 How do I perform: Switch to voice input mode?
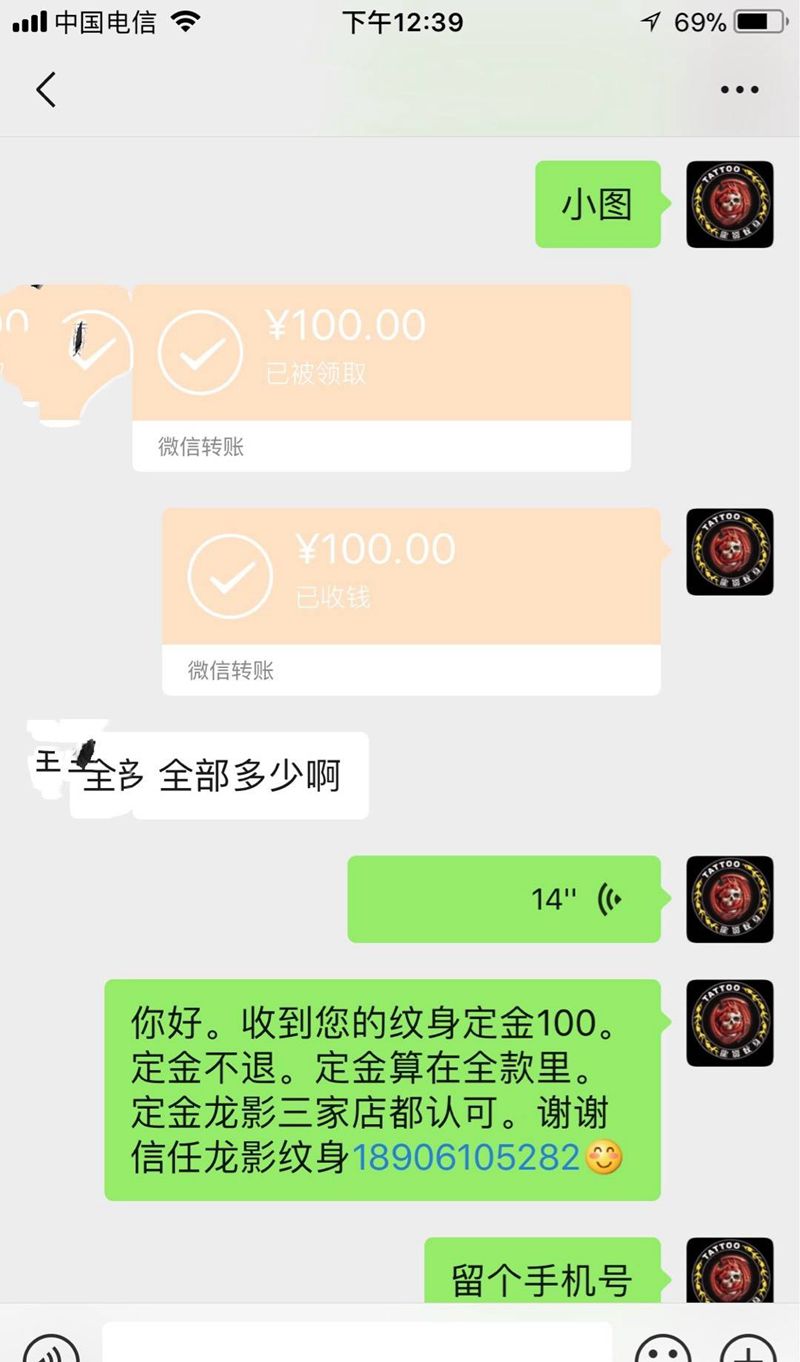(x=48, y=1348)
